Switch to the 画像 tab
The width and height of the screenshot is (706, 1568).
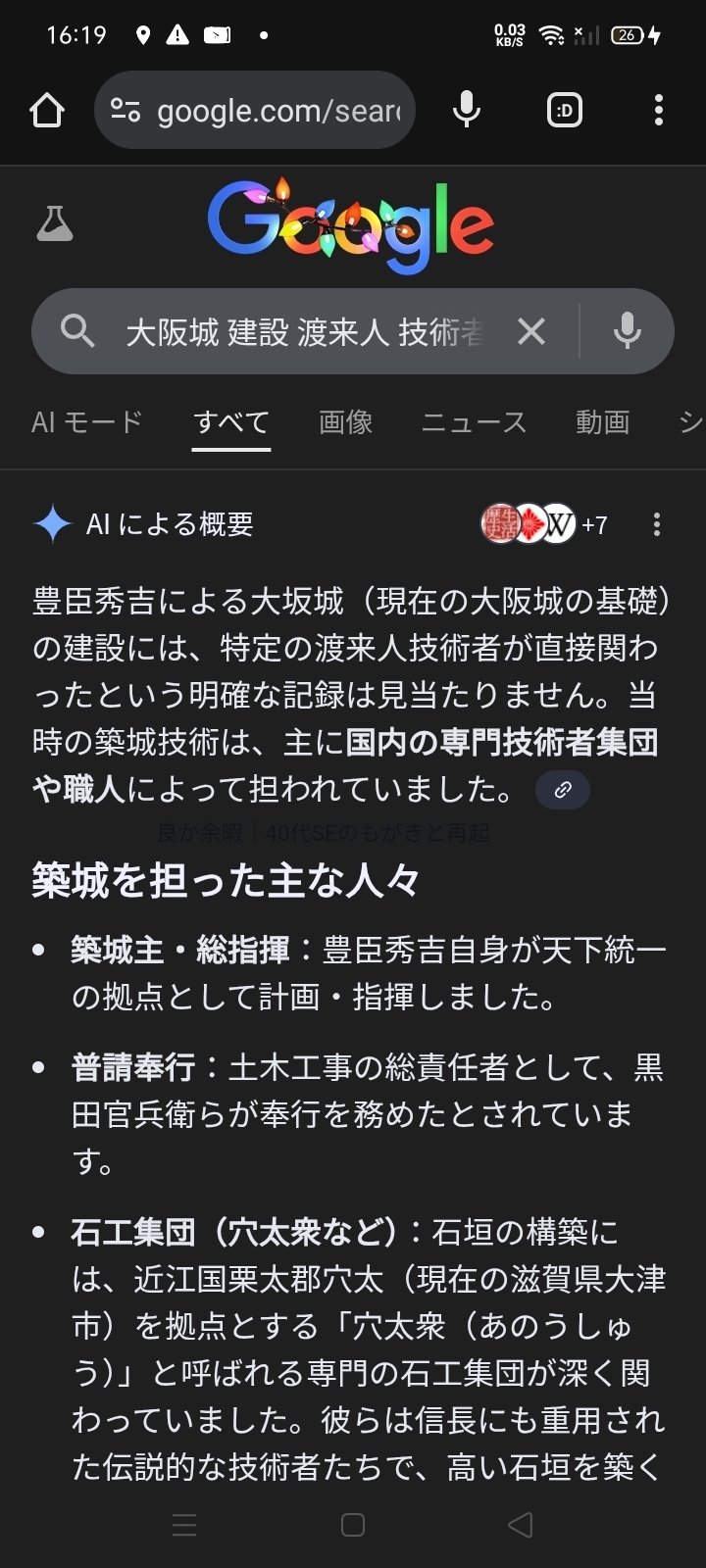[346, 422]
